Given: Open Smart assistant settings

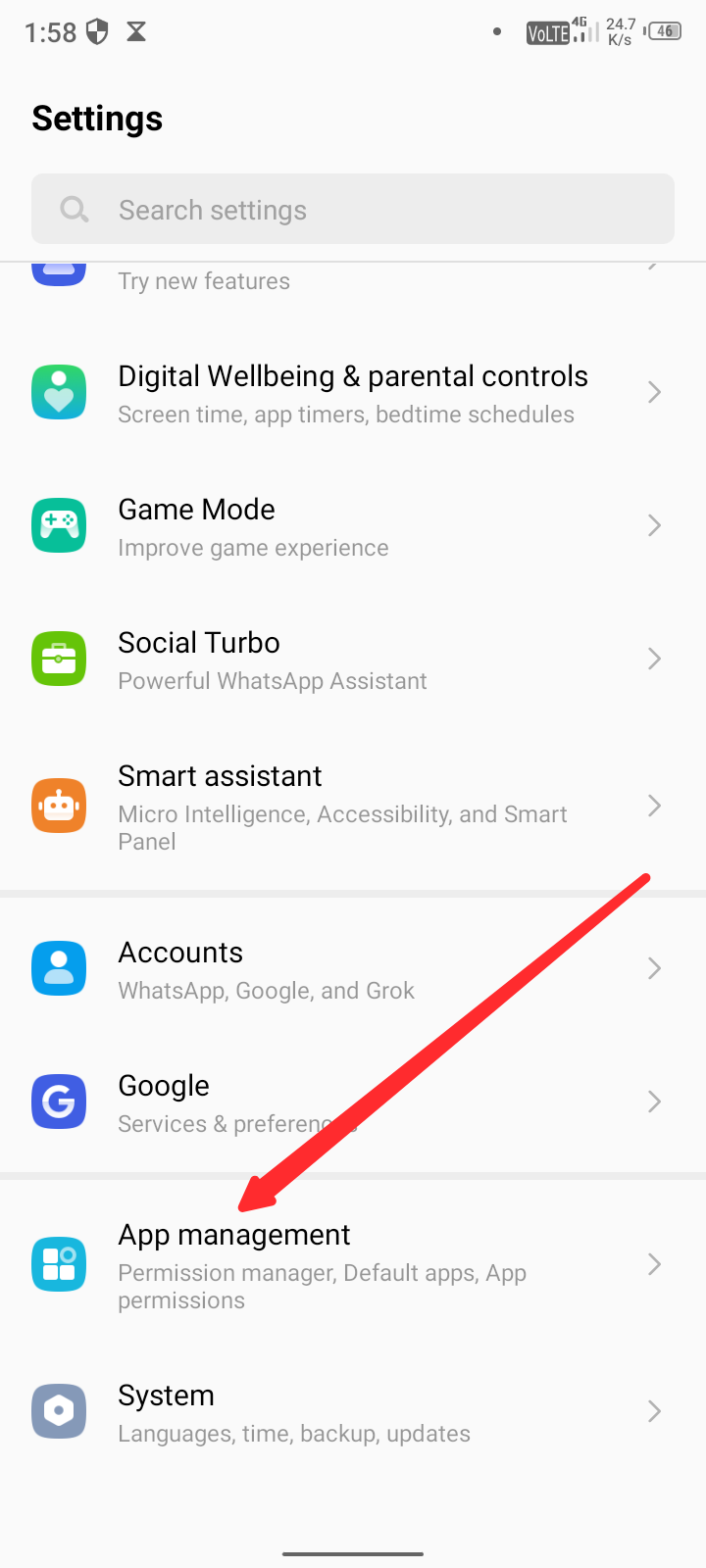Looking at the screenshot, I should (x=353, y=807).
